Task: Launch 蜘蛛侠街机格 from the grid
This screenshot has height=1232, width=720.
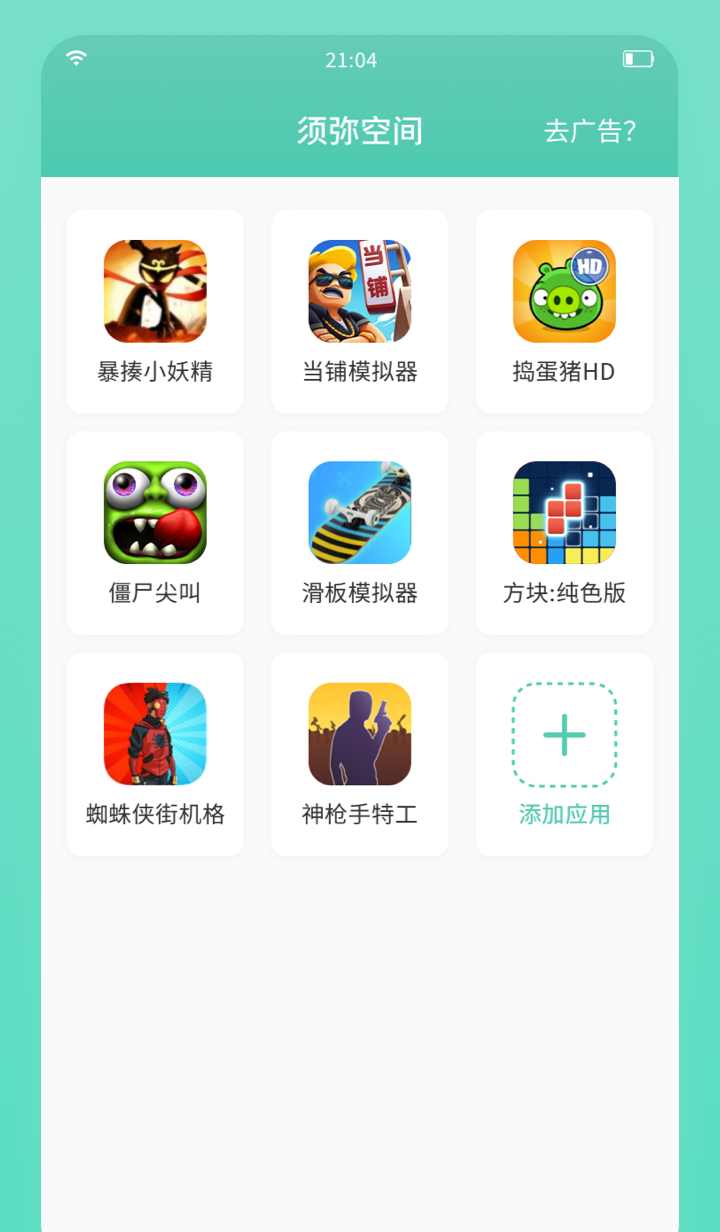Action: click(x=155, y=733)
